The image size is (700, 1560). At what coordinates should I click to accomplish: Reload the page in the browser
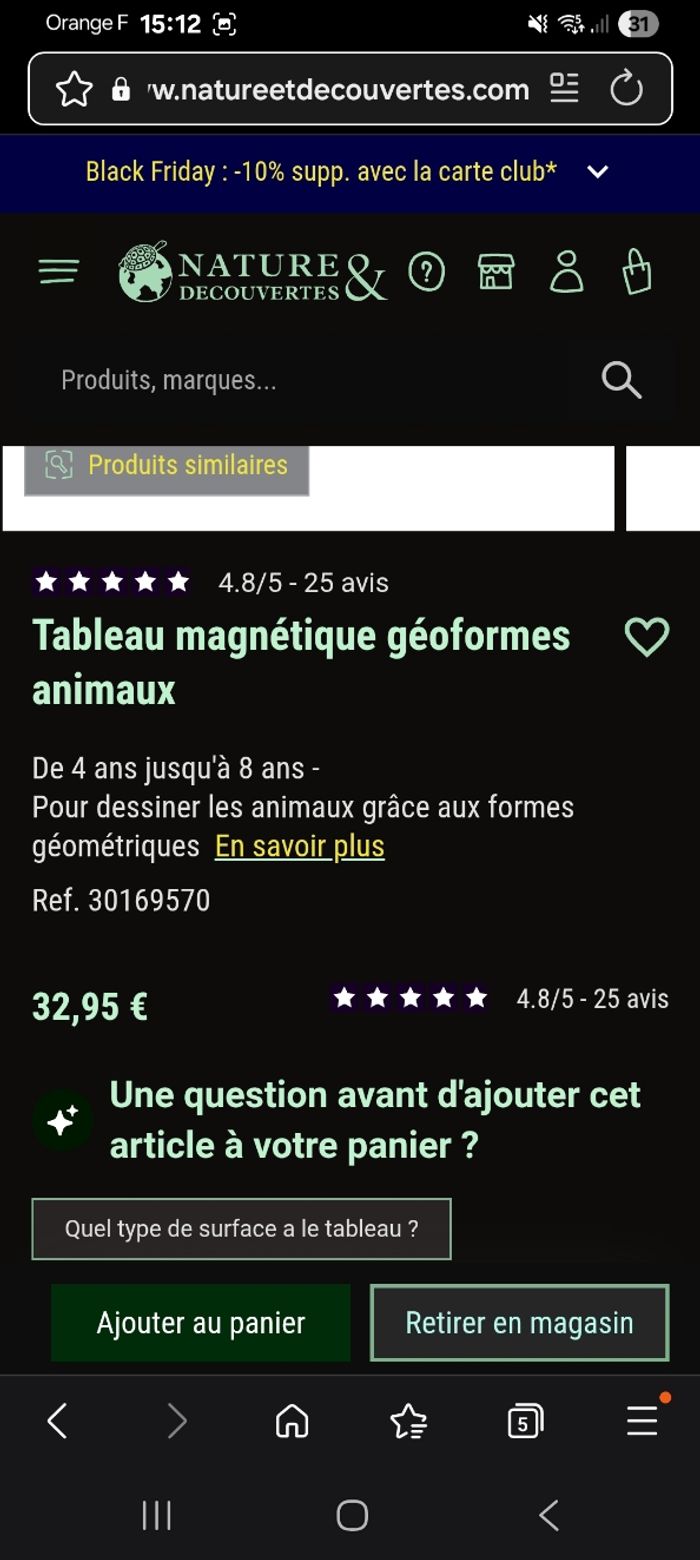[626, 89]
